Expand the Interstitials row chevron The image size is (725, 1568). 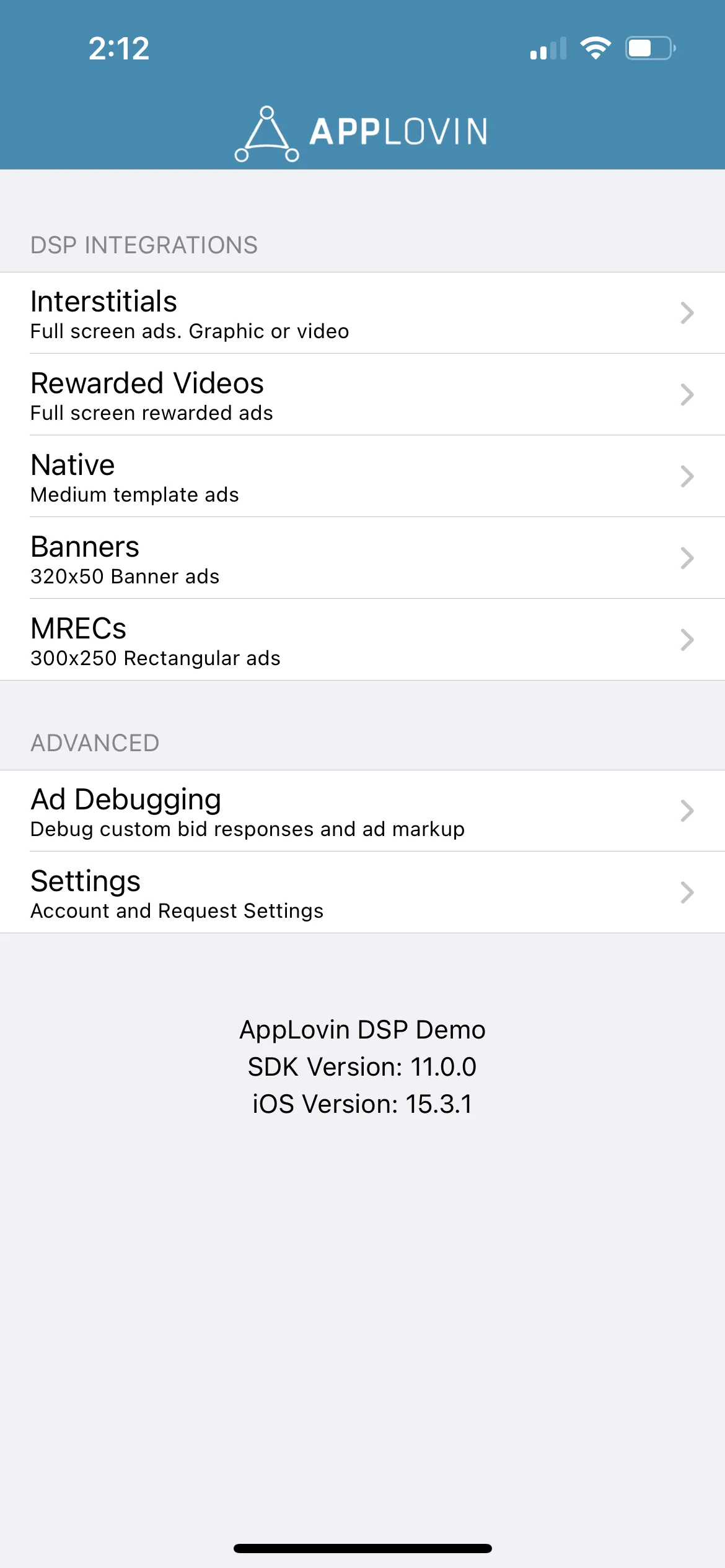(x=687, y=314)
